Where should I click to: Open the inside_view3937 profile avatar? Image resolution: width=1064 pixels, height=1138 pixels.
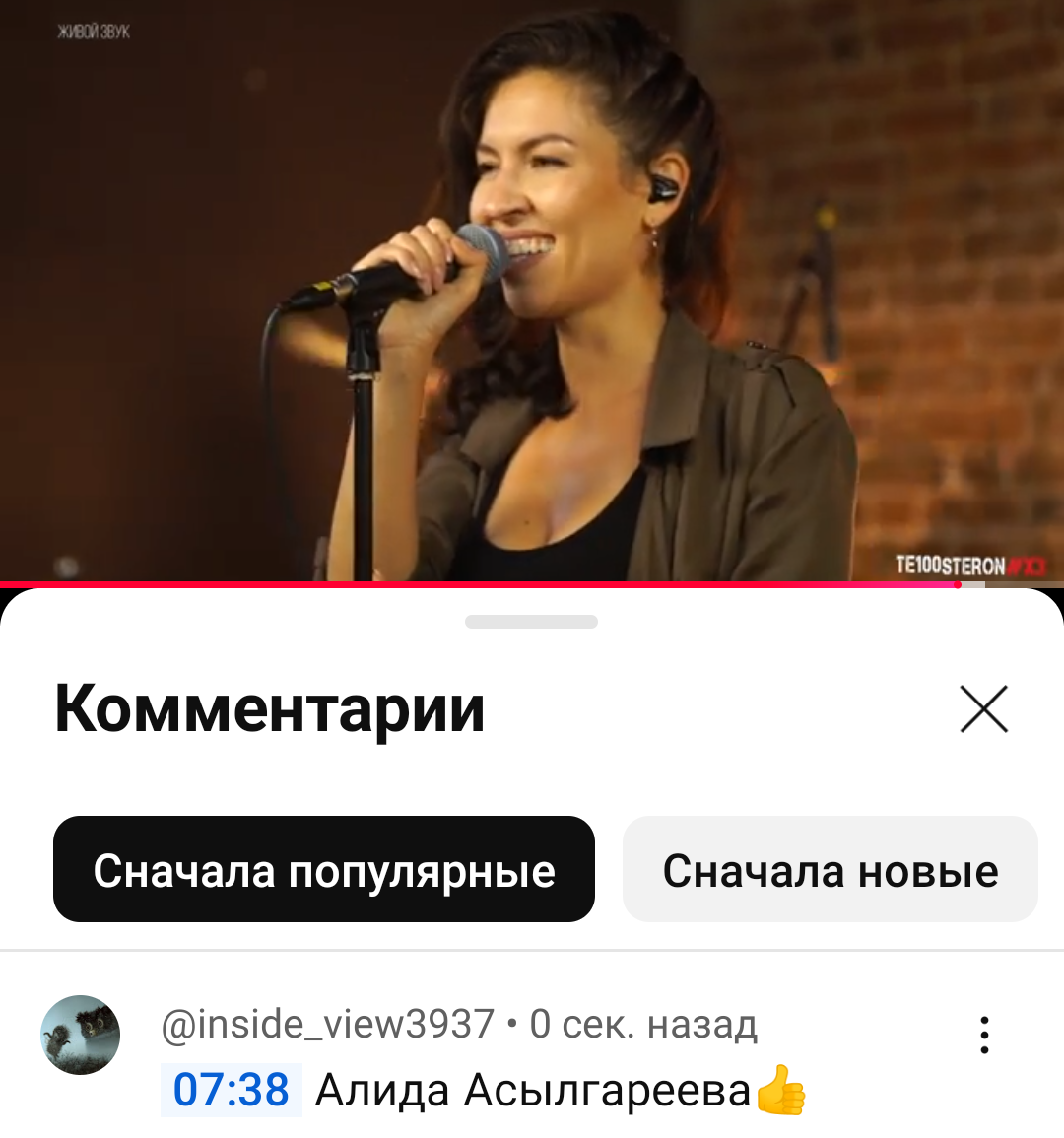tap(80, 1035)
